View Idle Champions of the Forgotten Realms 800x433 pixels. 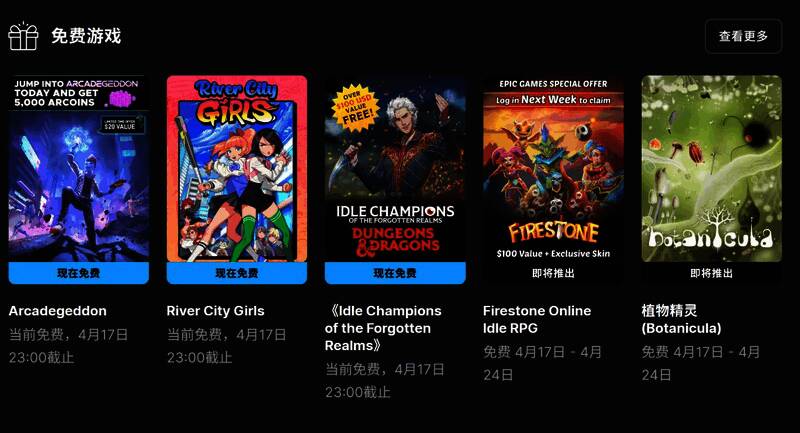click(x=395, y=170)
